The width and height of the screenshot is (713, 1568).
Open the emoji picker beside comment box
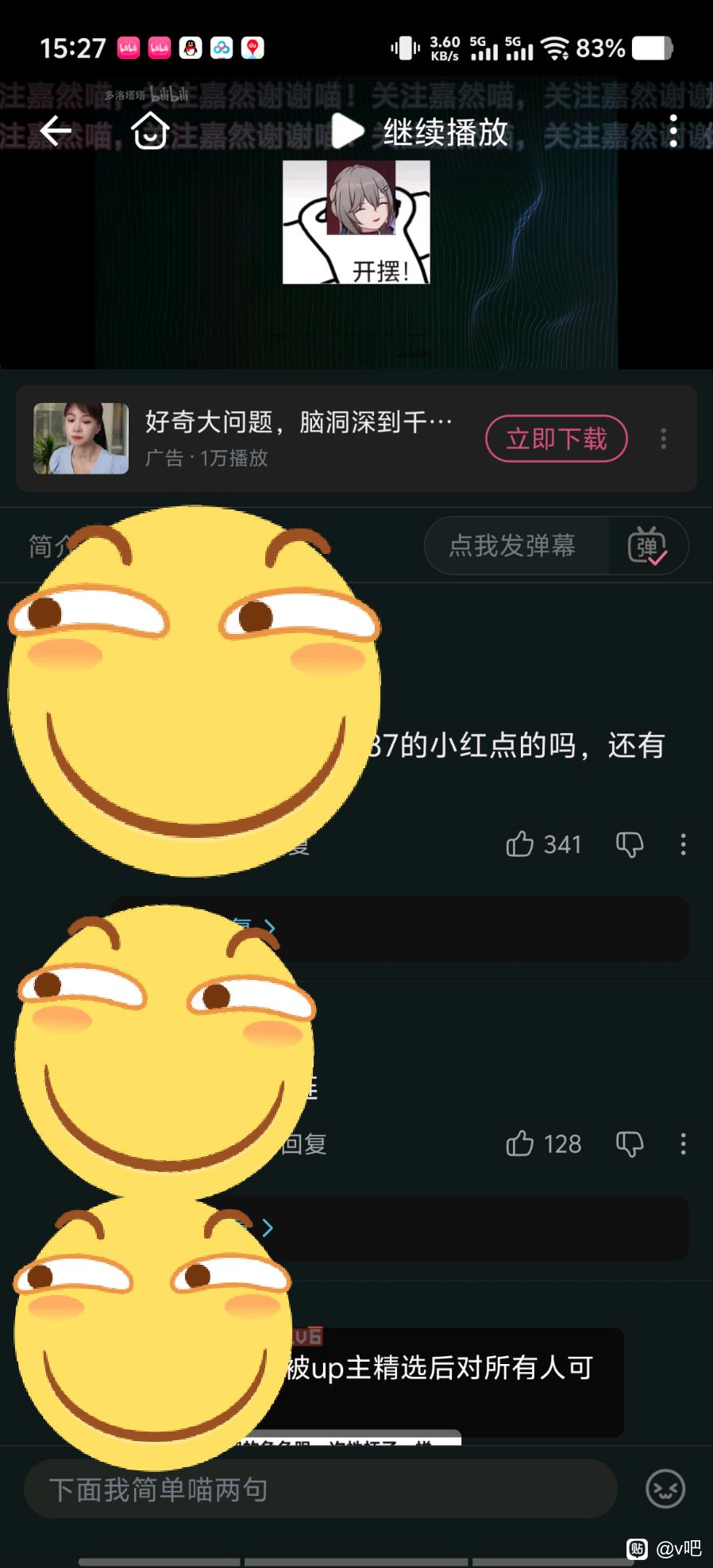665,1489
